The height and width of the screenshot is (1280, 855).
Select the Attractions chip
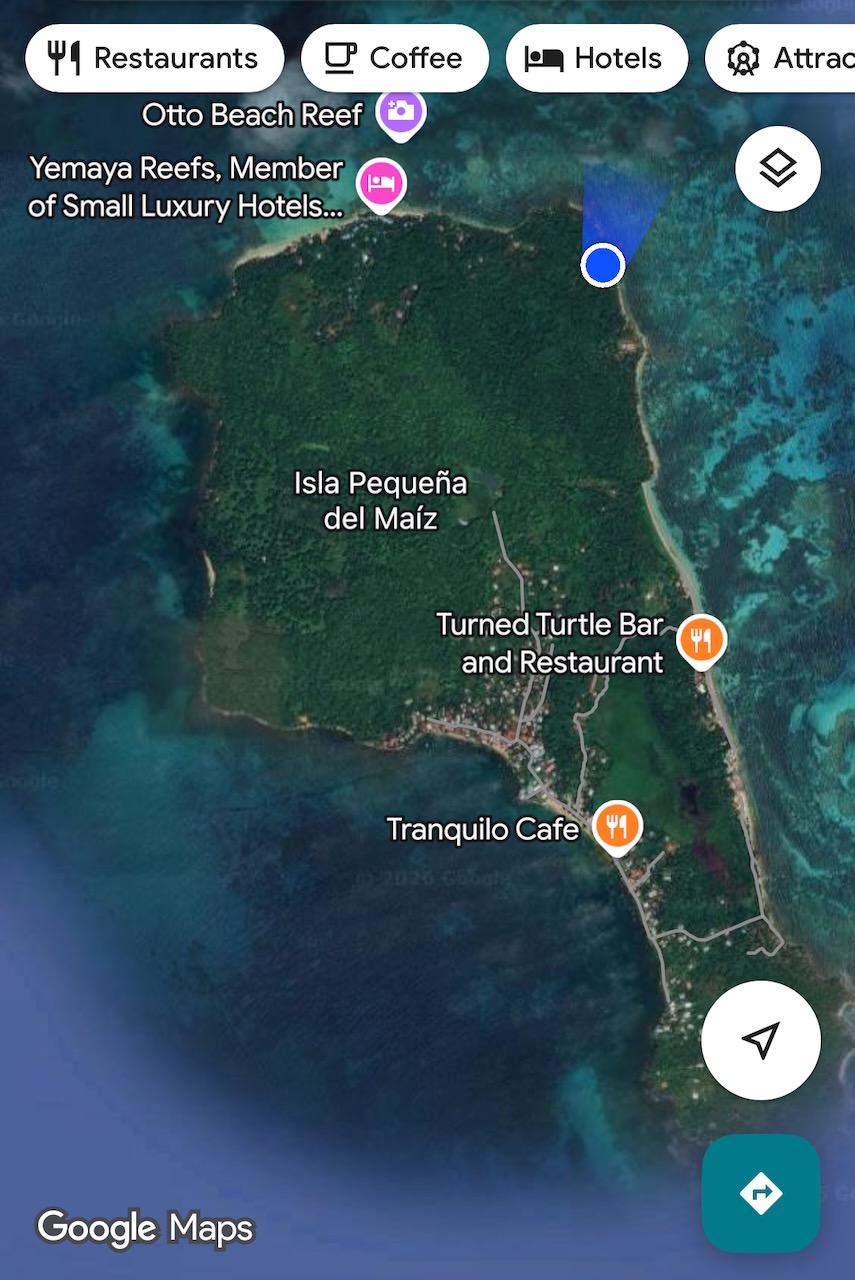pyautogui.click(x=785, y=58)
